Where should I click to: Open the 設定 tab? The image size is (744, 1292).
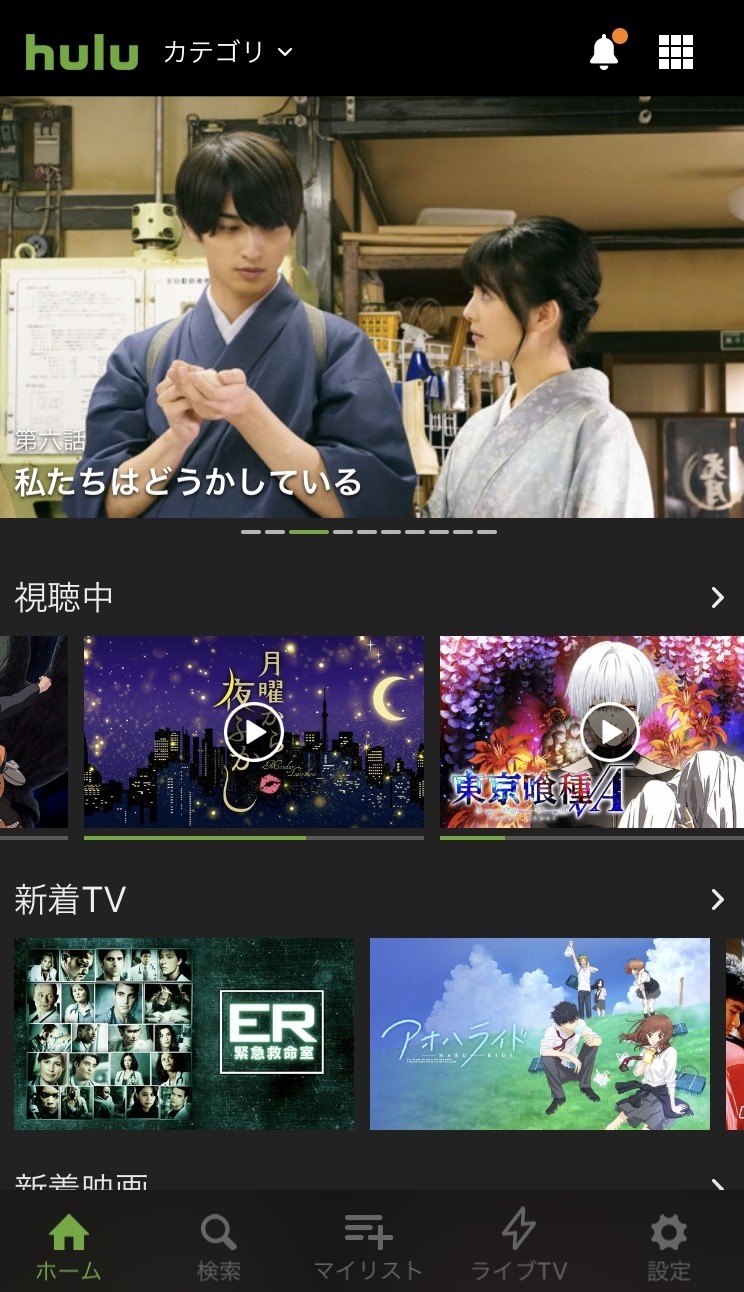point(668,1247)
